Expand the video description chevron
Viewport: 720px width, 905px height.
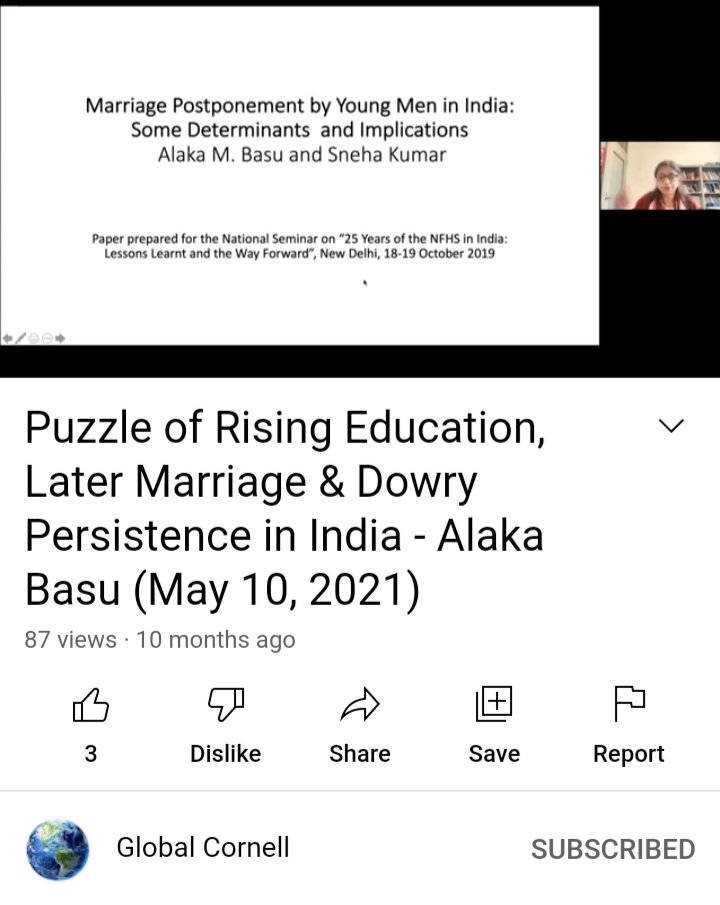(672, 426)
